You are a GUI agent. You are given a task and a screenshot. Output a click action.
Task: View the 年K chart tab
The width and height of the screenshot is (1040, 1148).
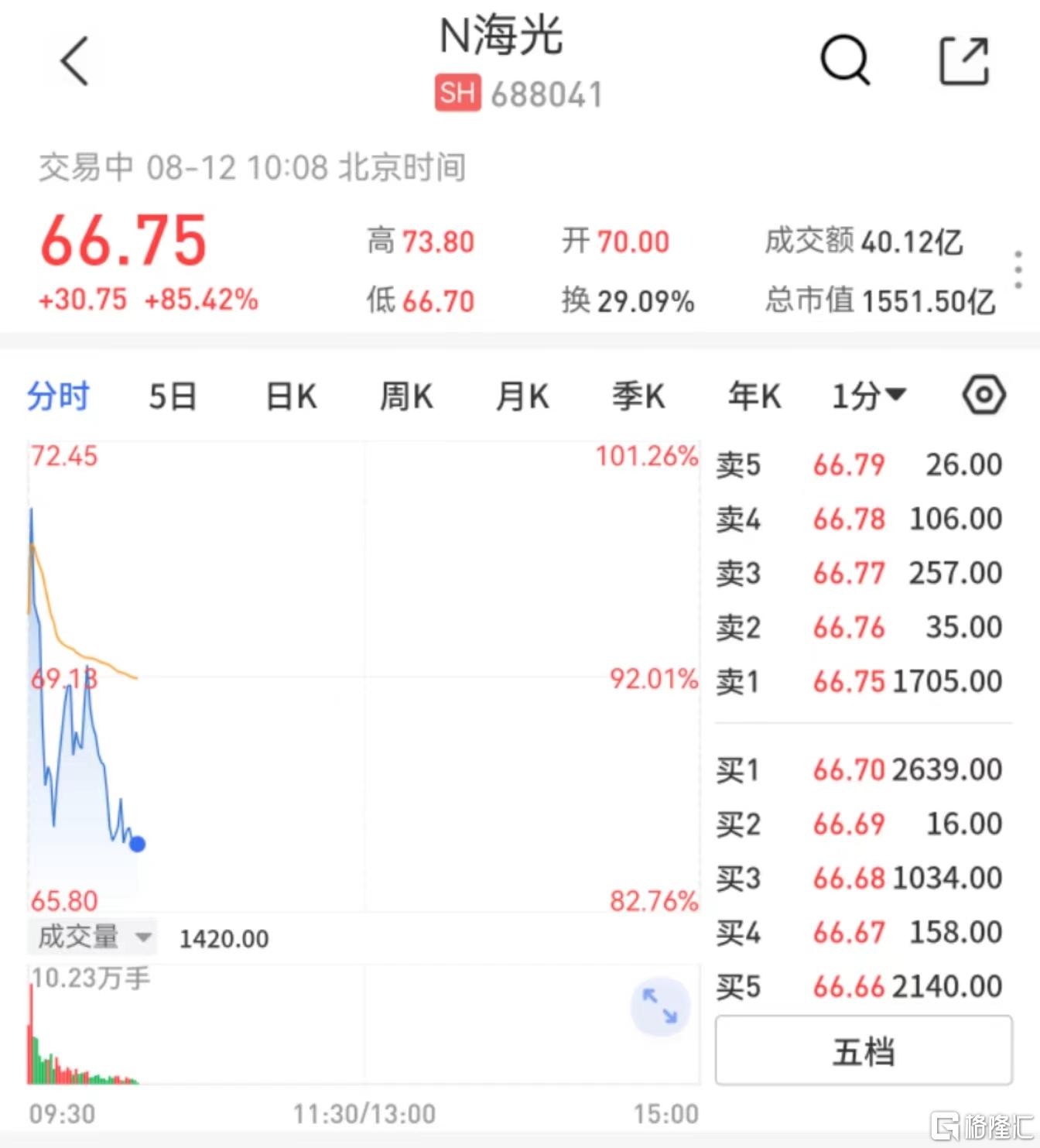754,396
